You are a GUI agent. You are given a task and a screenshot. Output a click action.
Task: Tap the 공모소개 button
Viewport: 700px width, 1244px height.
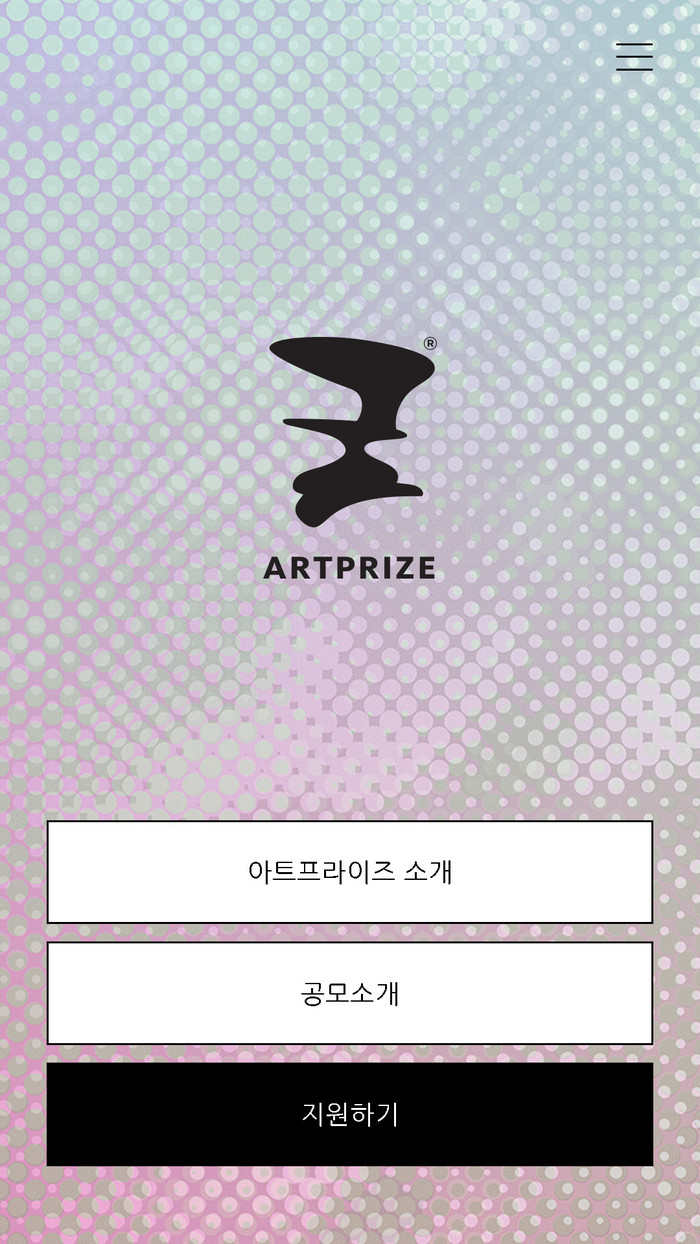350,993
